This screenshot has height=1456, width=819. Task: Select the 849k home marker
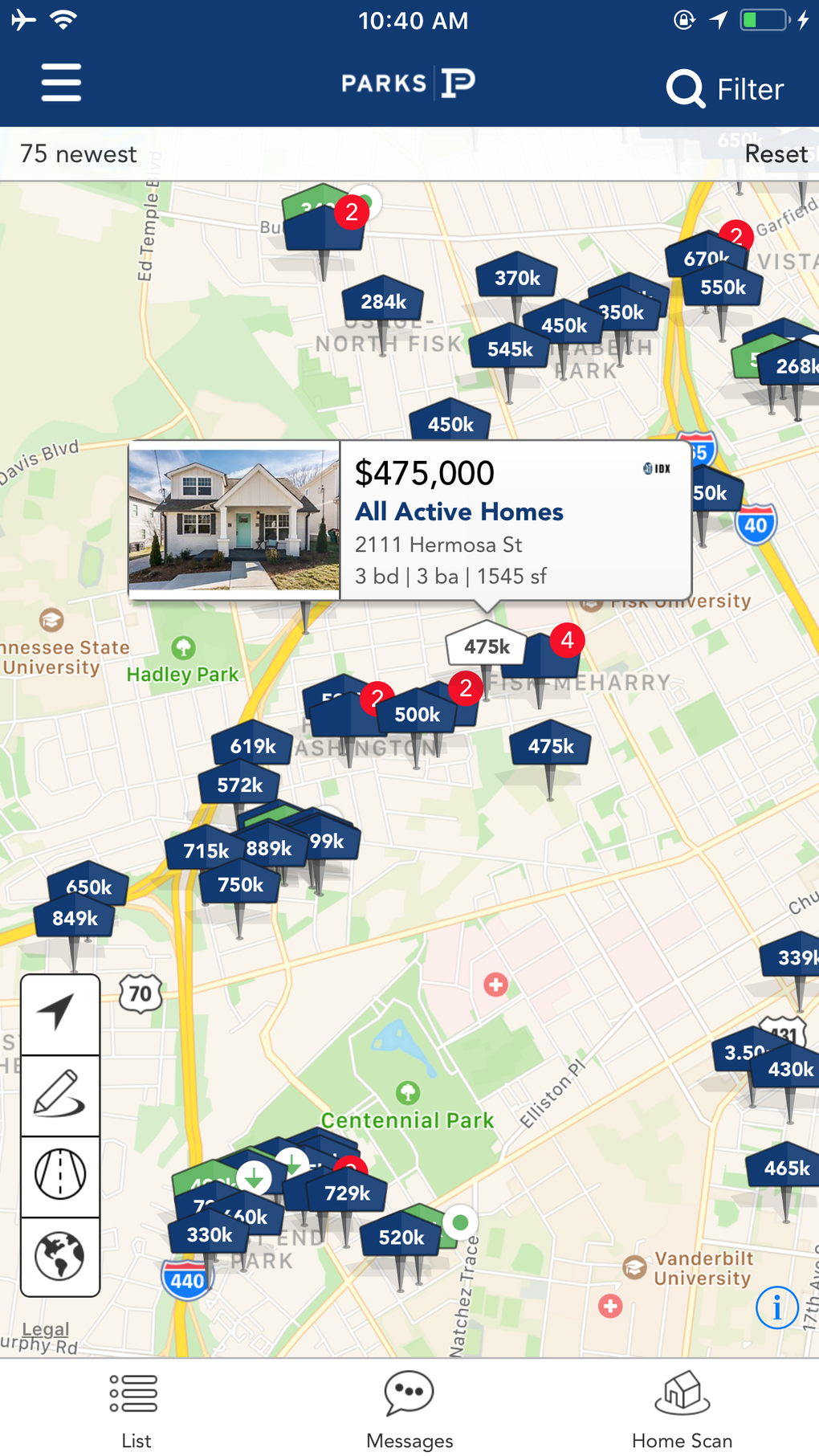pos(75,919)
